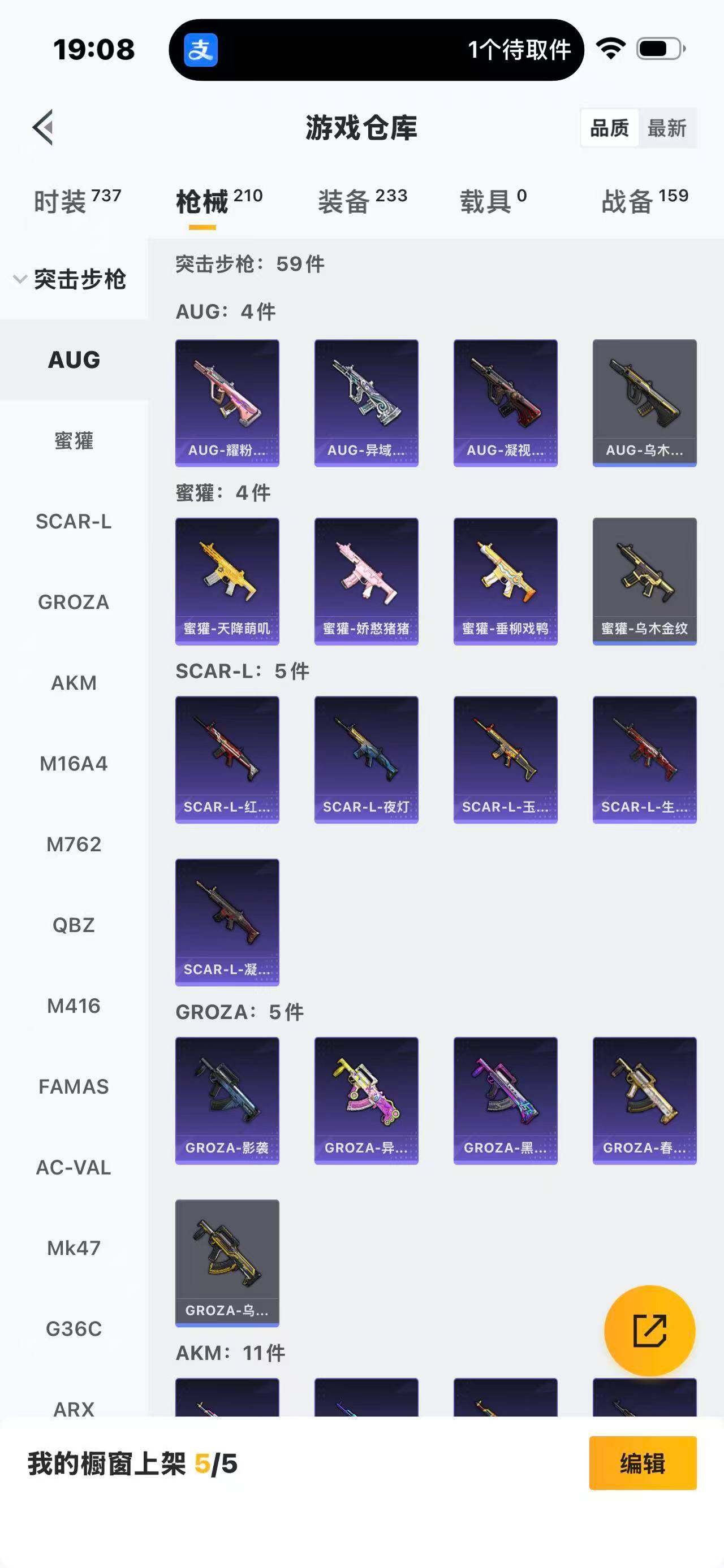724x1568 pixels.
Task: Open the GROZA-影袭 skin tile
Action: point(227,1101)
